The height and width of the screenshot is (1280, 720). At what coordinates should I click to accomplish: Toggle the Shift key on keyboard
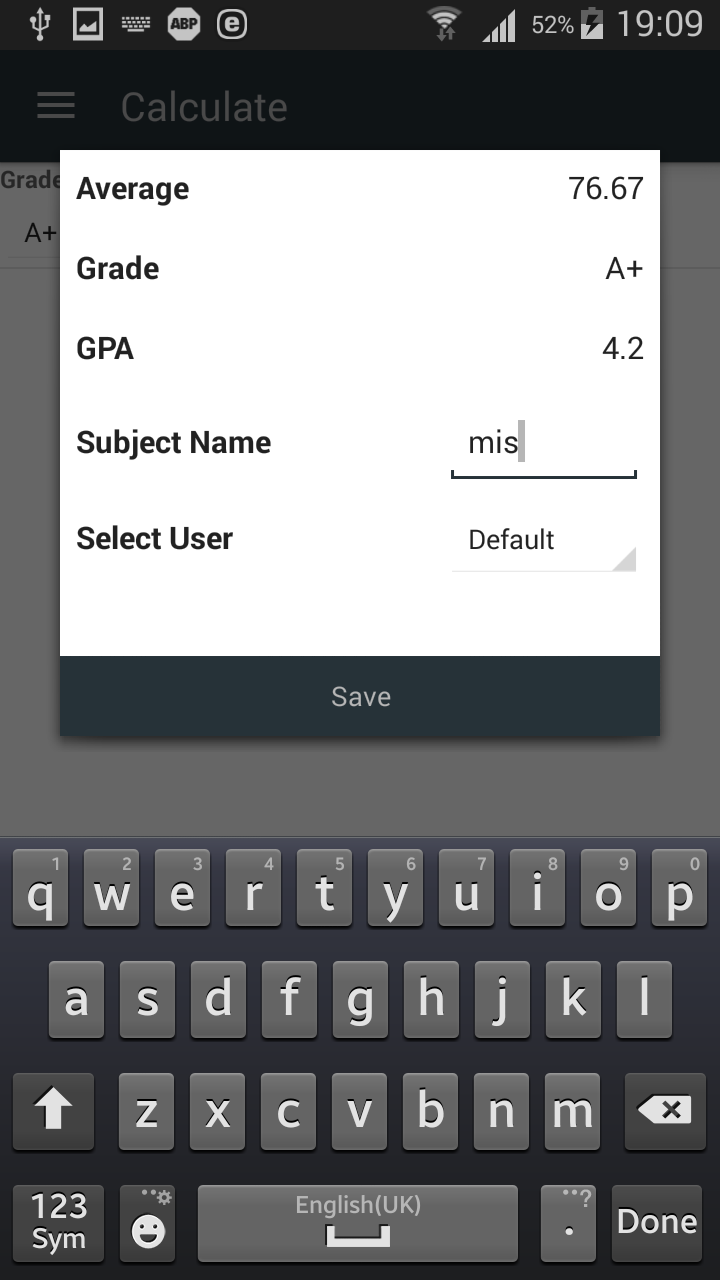pyautogui.click(x=53, y=1110)
